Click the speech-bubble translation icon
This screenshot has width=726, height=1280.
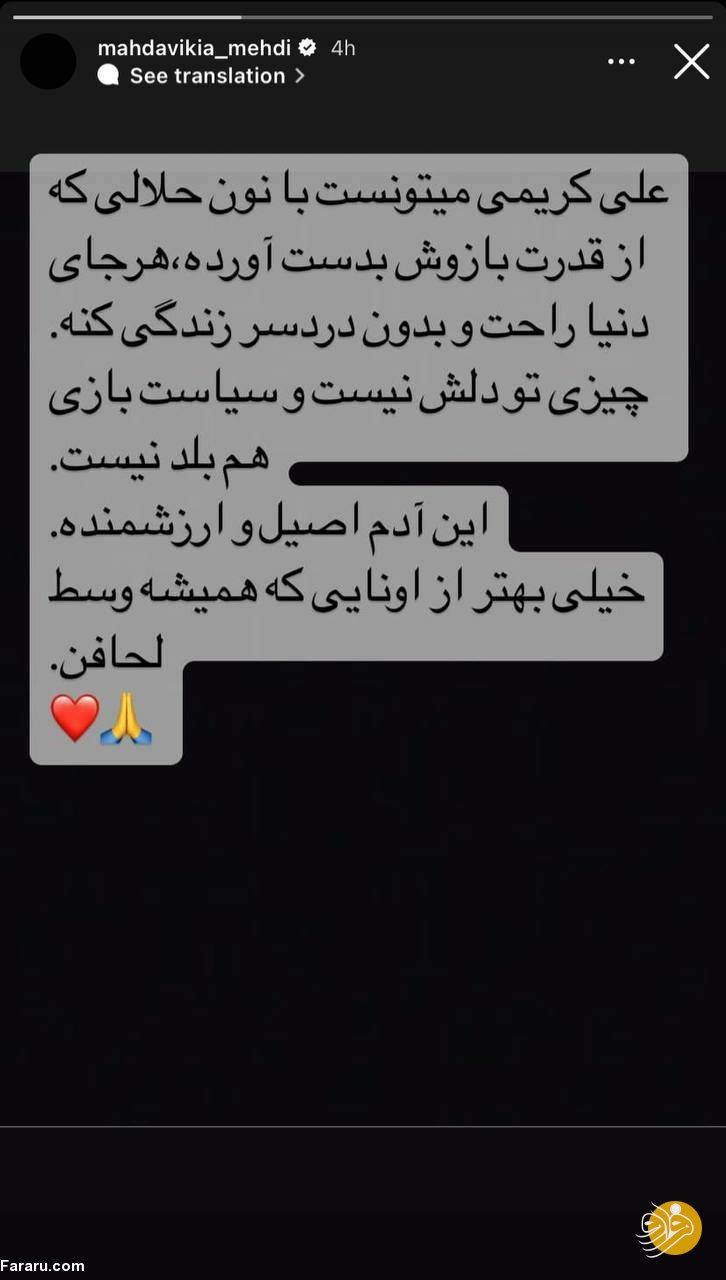point(109,75)
